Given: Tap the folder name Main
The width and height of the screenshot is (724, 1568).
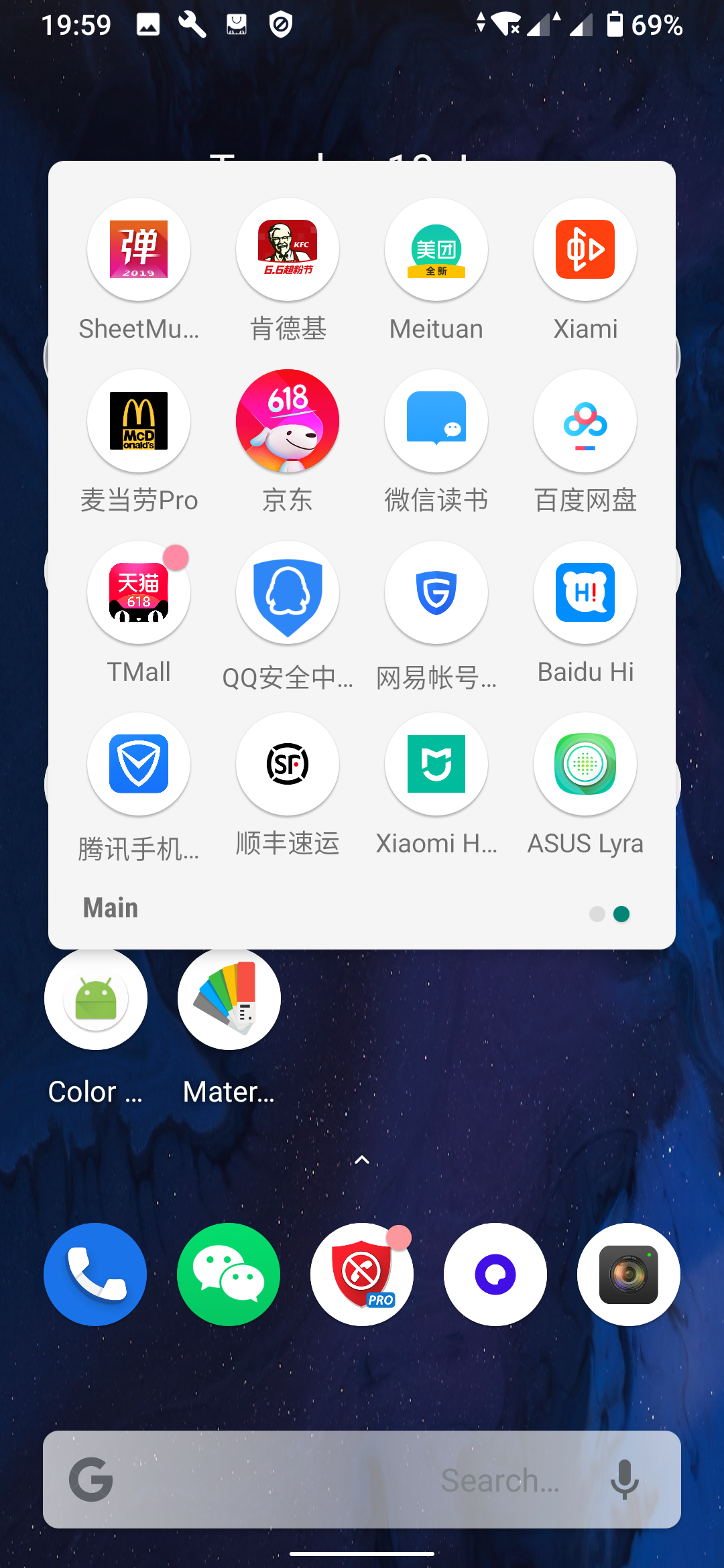Looking at the screenshot, I should tap(111, 908).
